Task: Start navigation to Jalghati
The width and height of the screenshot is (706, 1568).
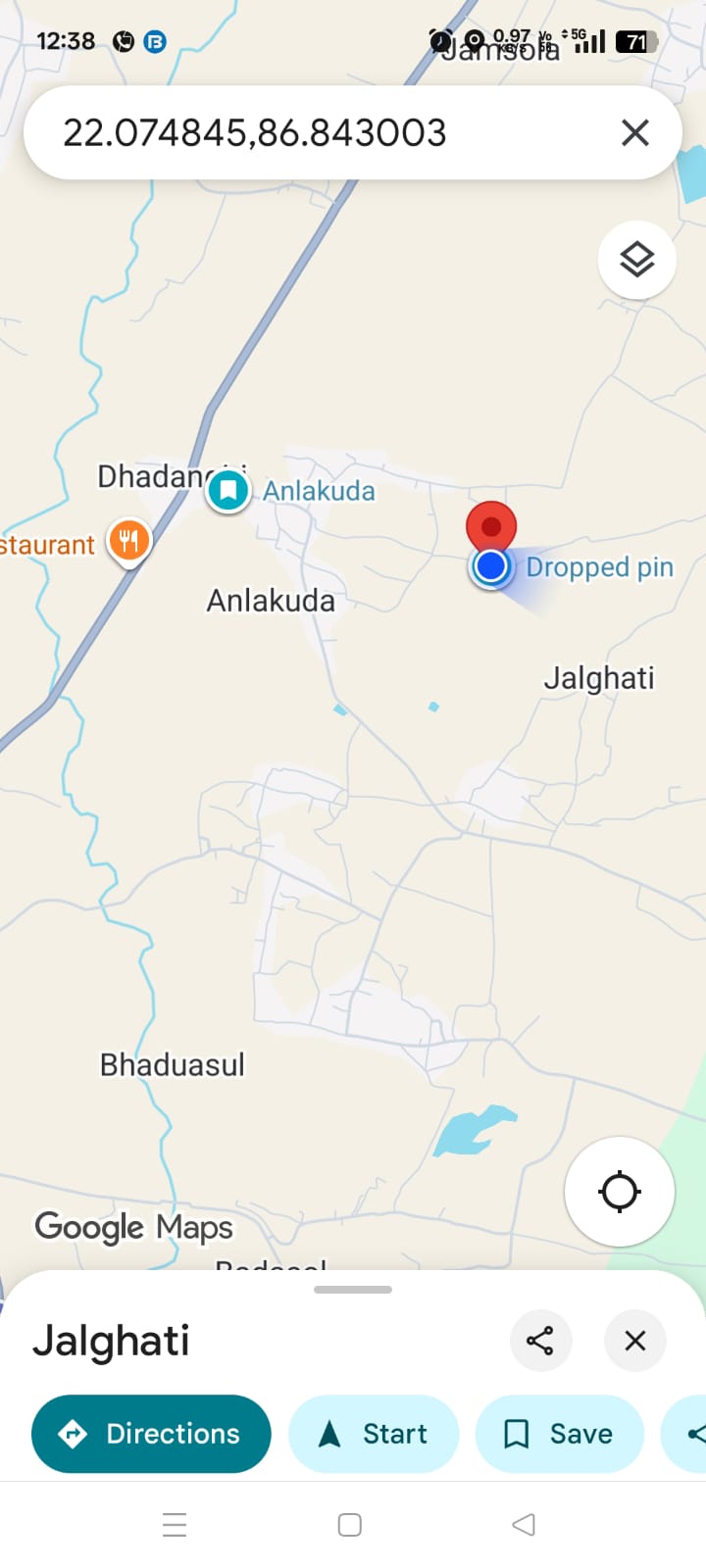Action: [x=374, y=1434]
